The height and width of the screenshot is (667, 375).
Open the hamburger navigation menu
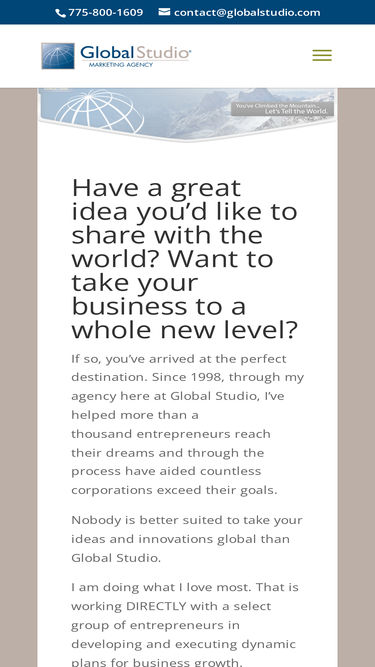coord(322,56)
